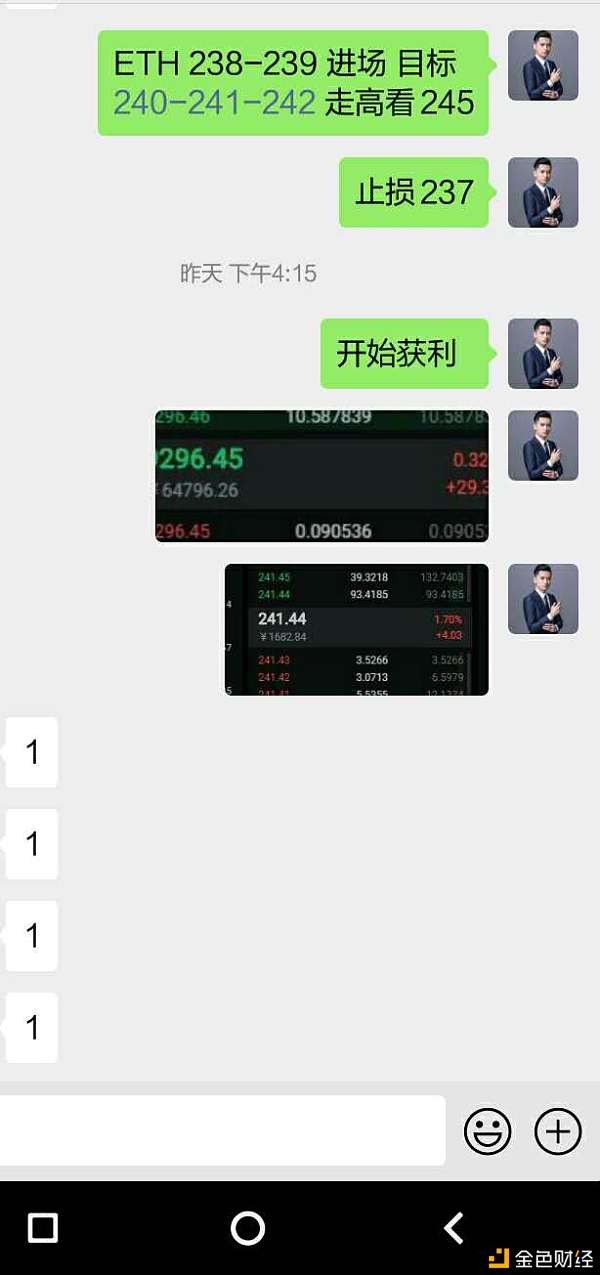This screenshot has width=600, height=1275.
Task: Open the 241.44 order book screenshot
Action: pos(357,630)
